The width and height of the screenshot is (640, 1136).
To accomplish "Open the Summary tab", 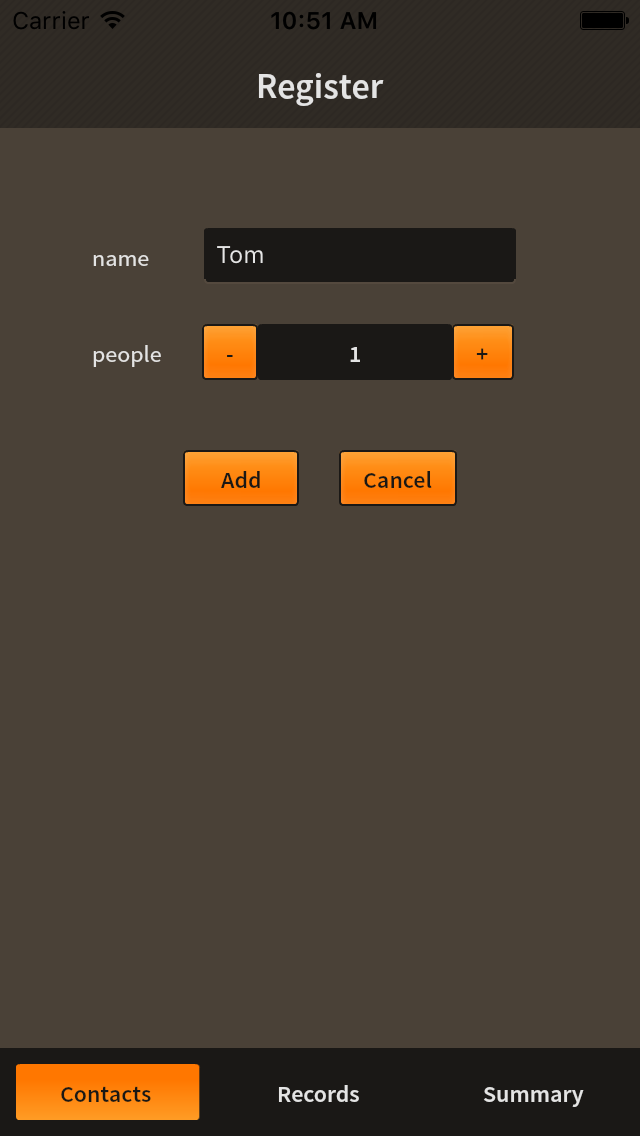I will click(x=533, y=1093).
